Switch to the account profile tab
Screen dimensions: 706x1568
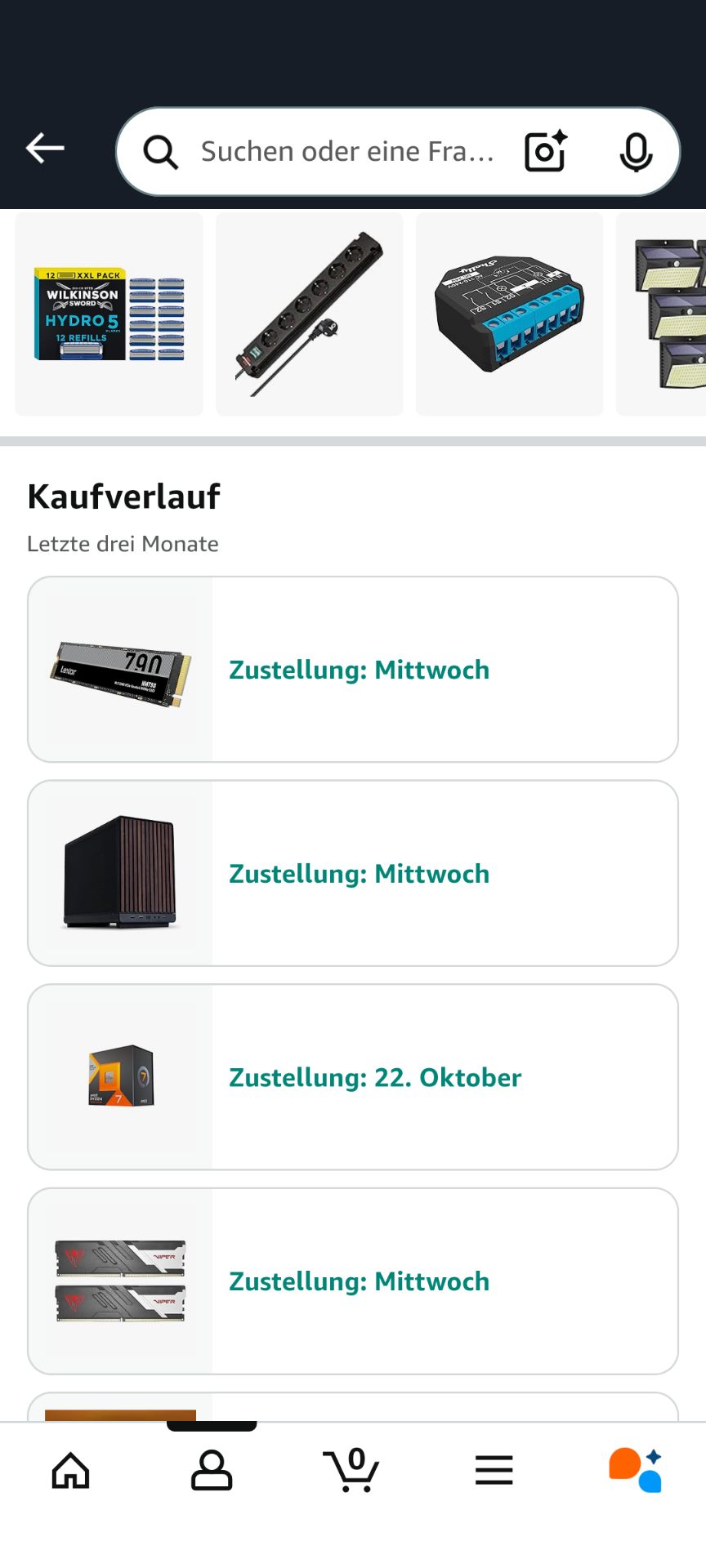pyautogui.click(x=212, y=1471)
